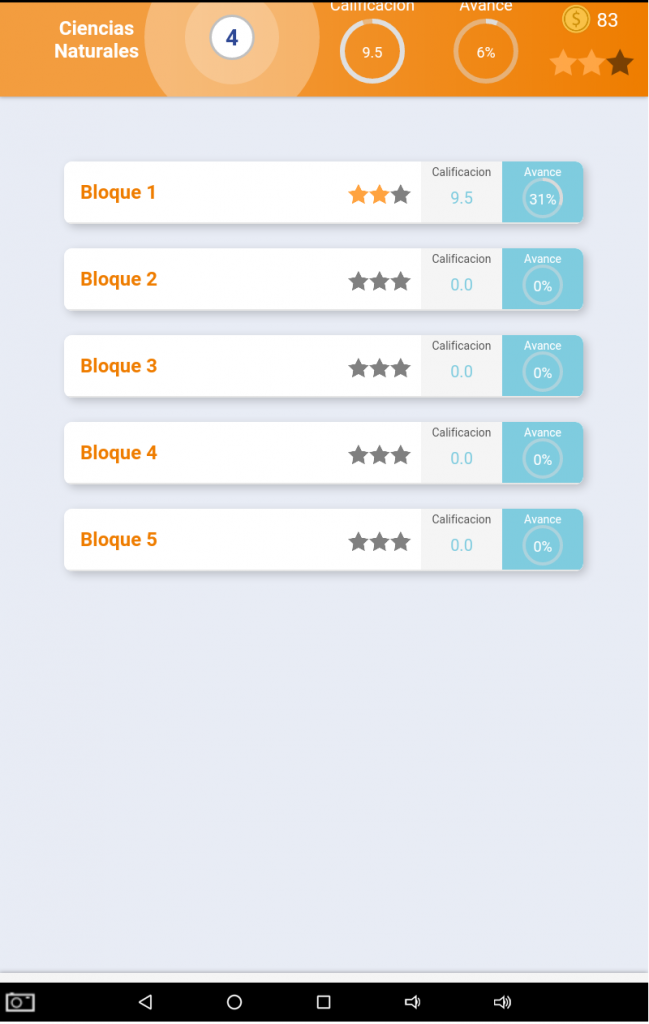Take a screenshot with the camera icon
Viewport: 649px width, 1024px height.
click(20, 1002)
